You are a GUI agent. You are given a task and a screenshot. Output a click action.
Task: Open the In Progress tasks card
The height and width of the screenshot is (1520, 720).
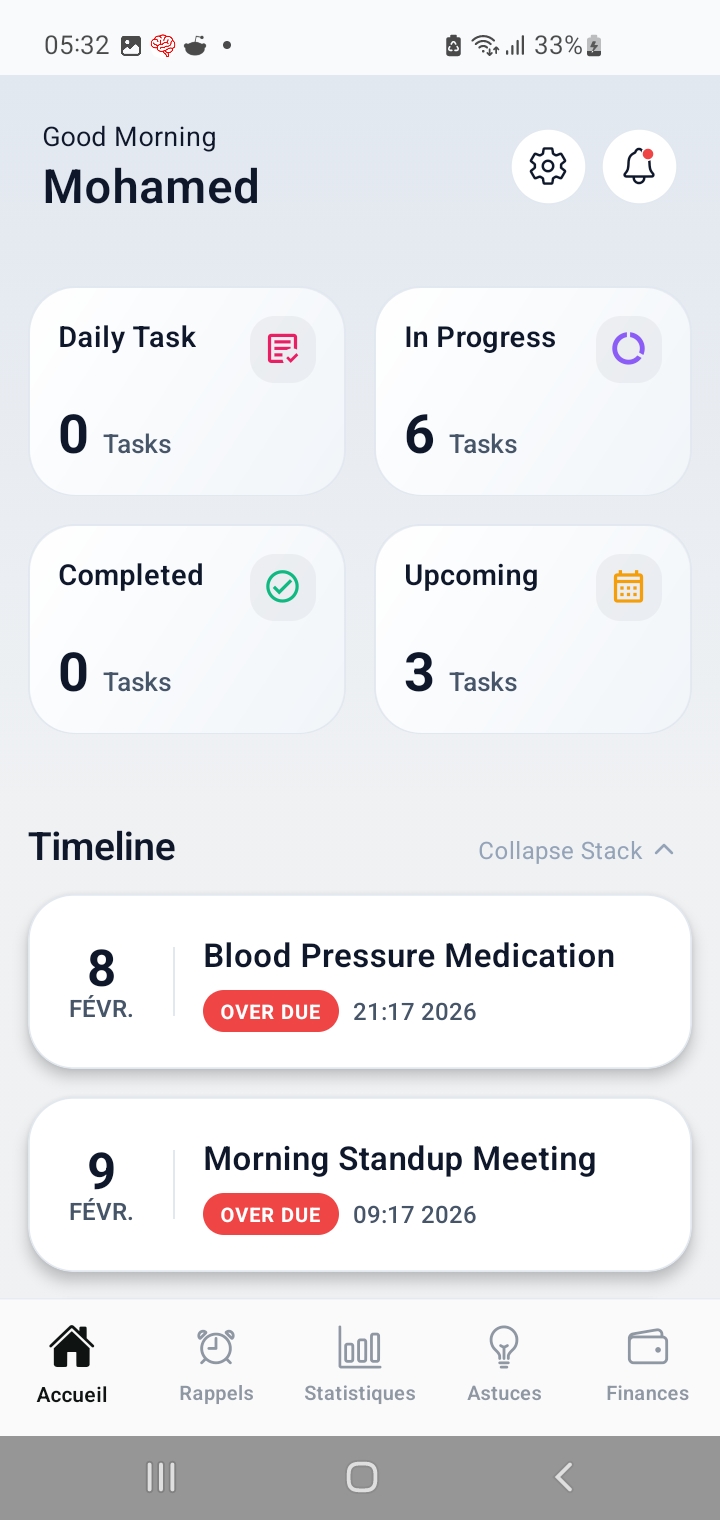point(532,391)
